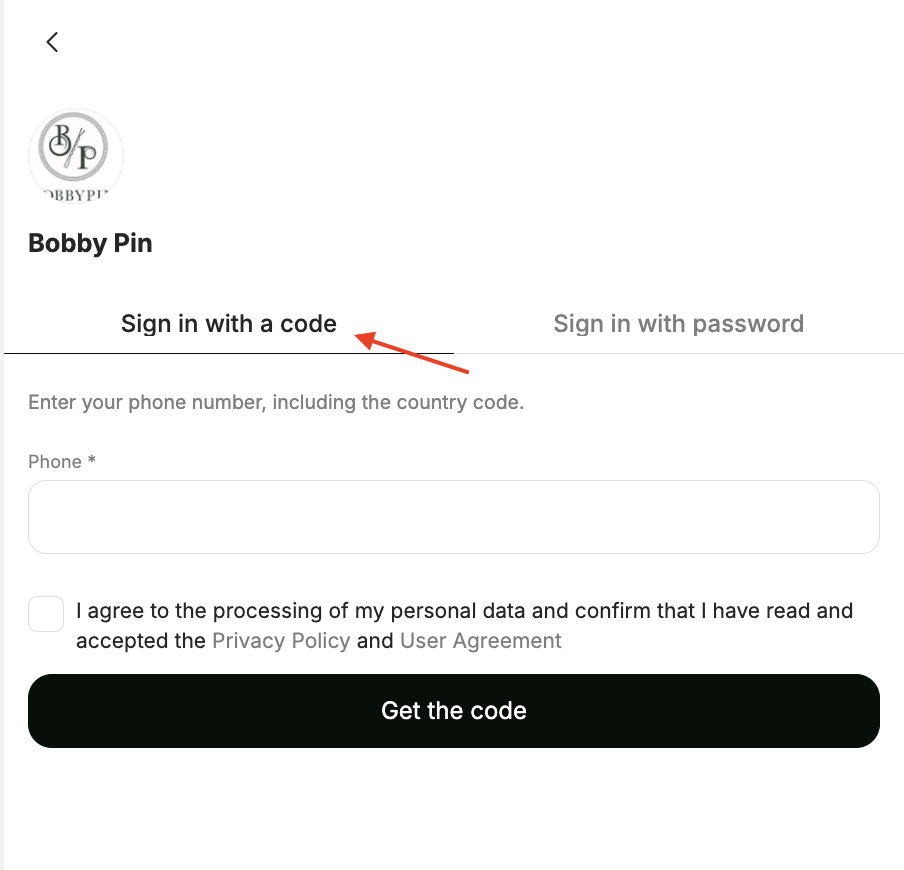Focus the Phone number field

pyautogui.click(x=453, y=517)
